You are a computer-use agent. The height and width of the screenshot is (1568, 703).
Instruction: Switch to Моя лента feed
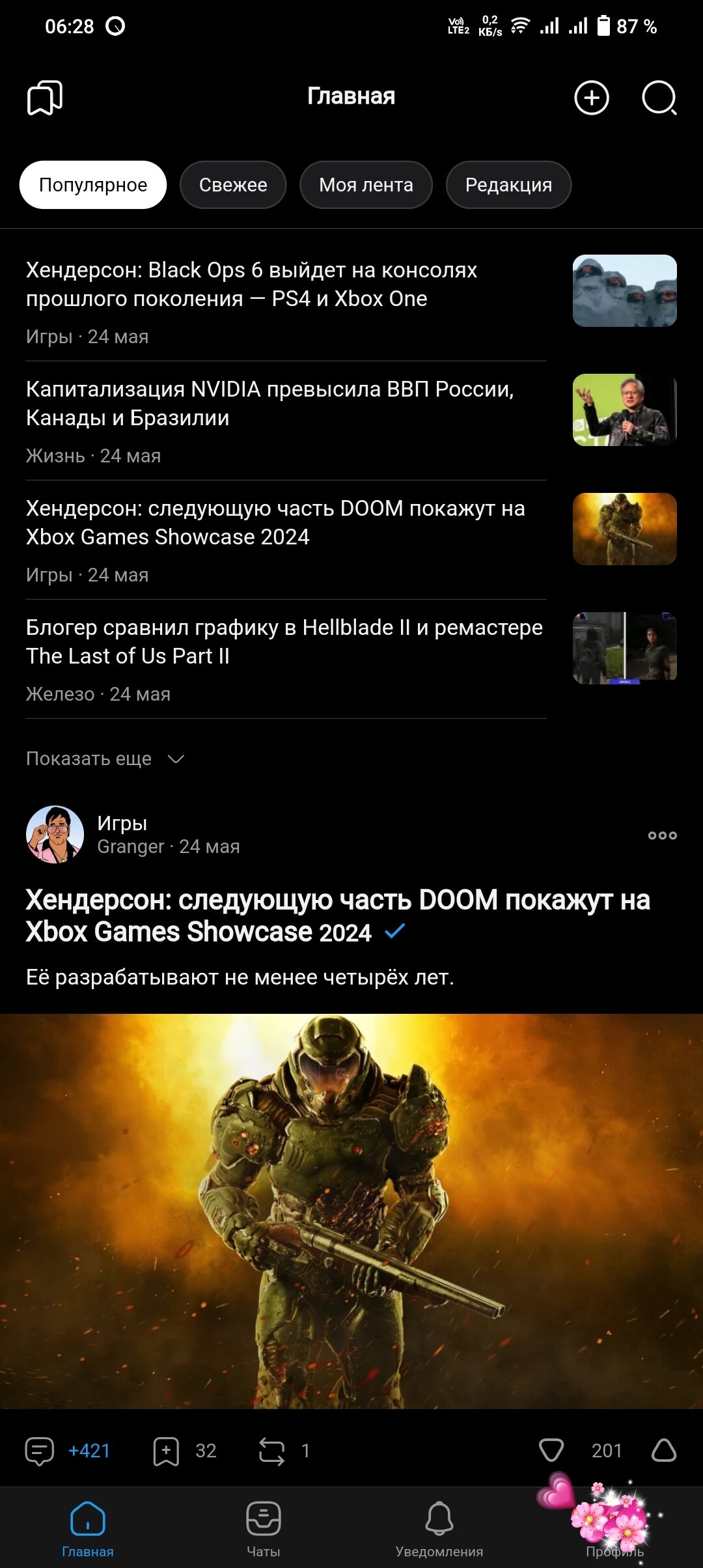tap(366, 185)
